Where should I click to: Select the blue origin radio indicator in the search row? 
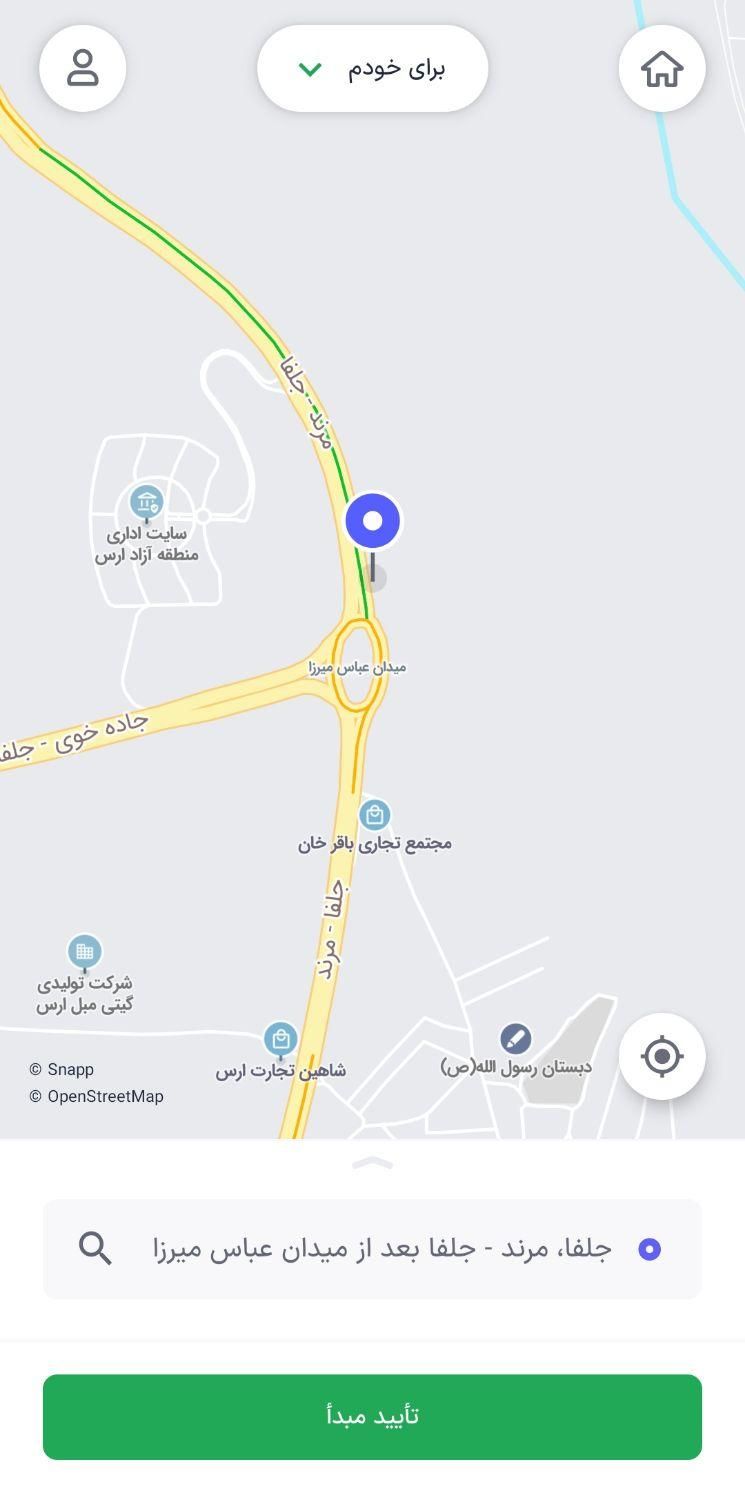point(650,1246)
